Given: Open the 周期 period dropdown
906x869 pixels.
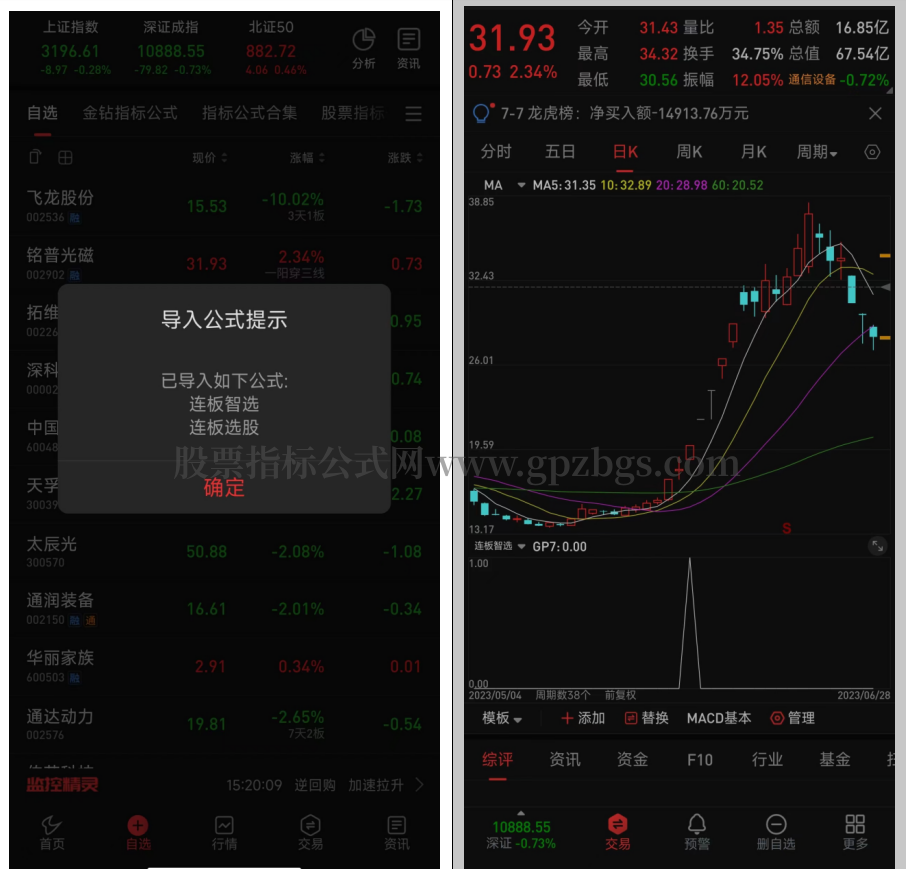Looking at the screenshot, I should (817, 152).
